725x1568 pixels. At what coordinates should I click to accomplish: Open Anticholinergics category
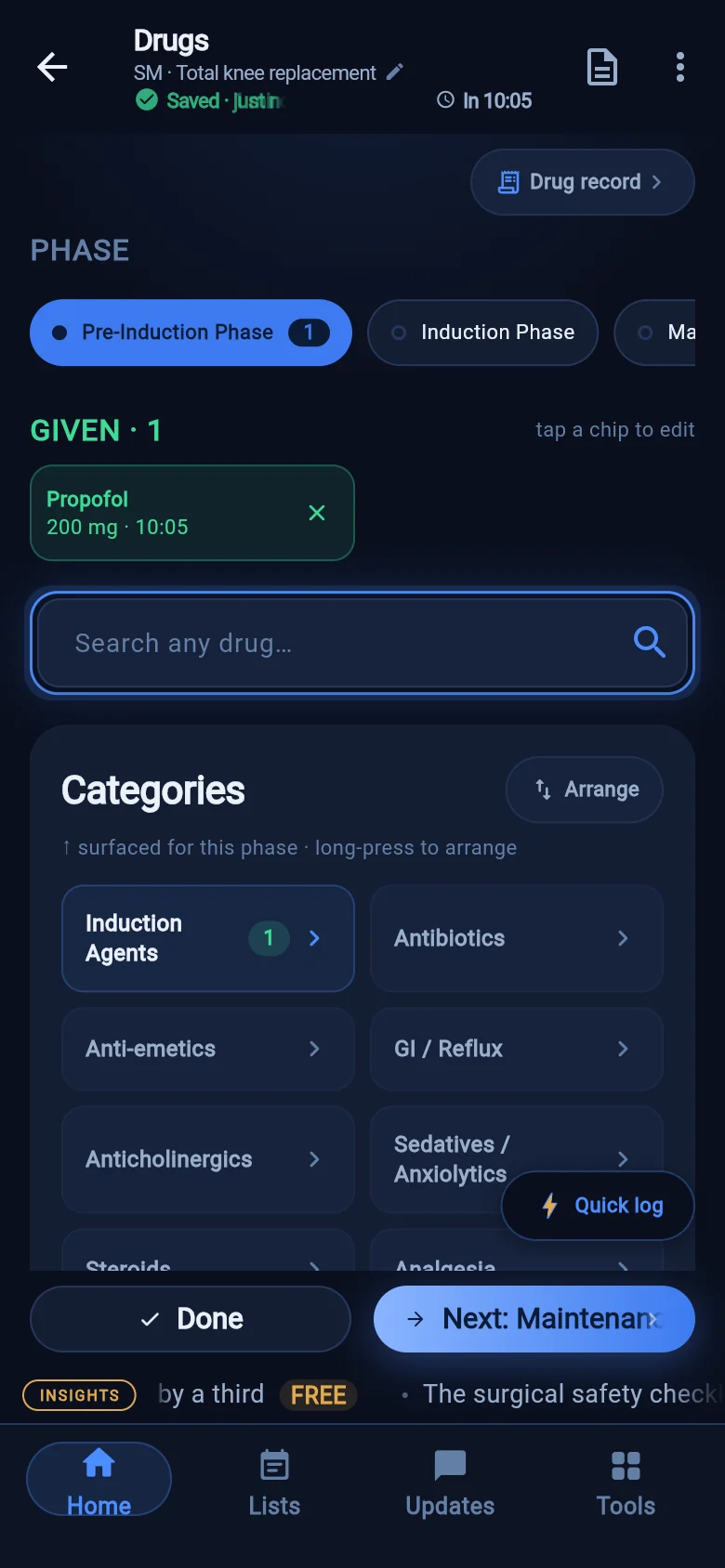point(208,1159)
